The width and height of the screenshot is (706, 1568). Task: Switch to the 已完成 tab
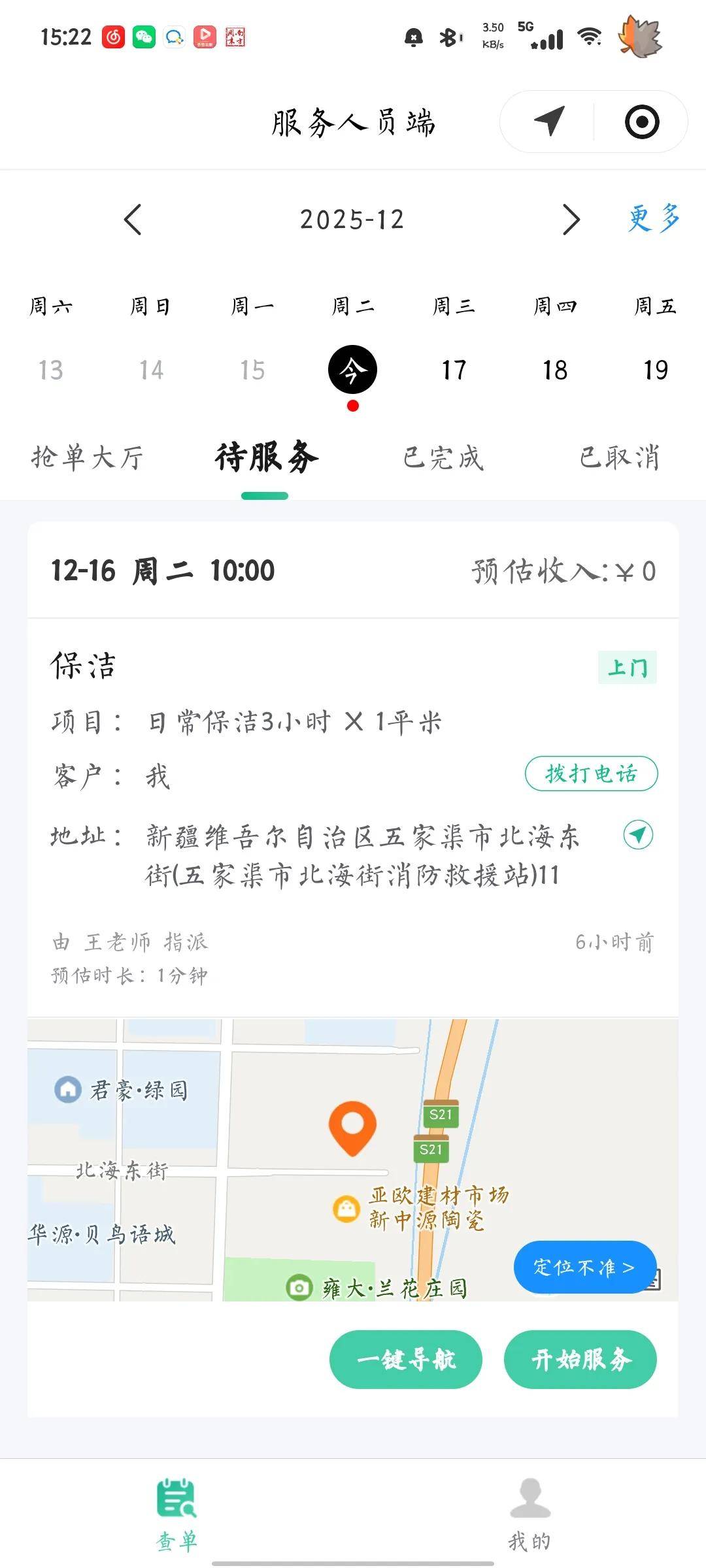pos(443,457)
